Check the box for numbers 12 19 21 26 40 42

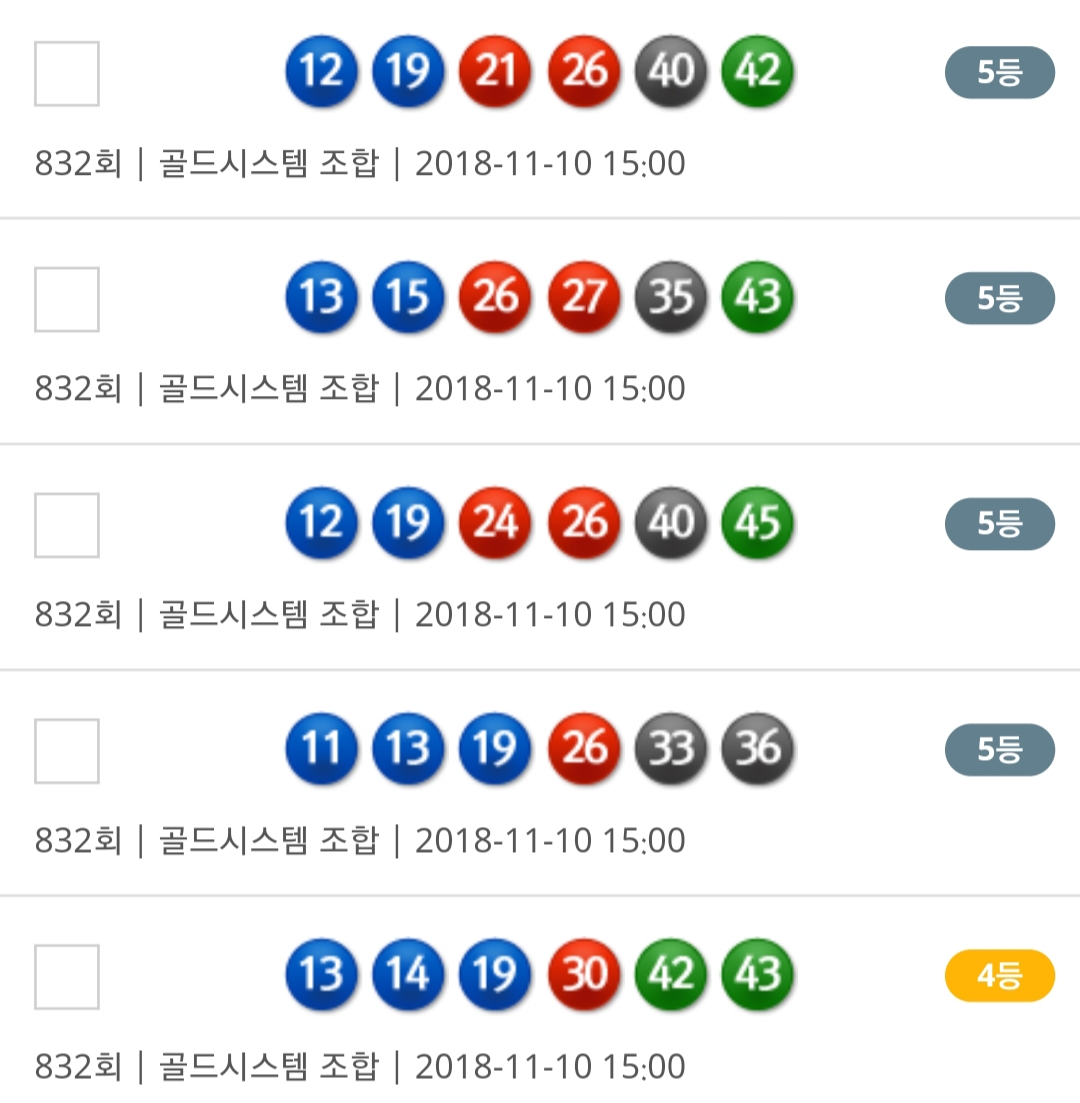[x=67, y=74]
